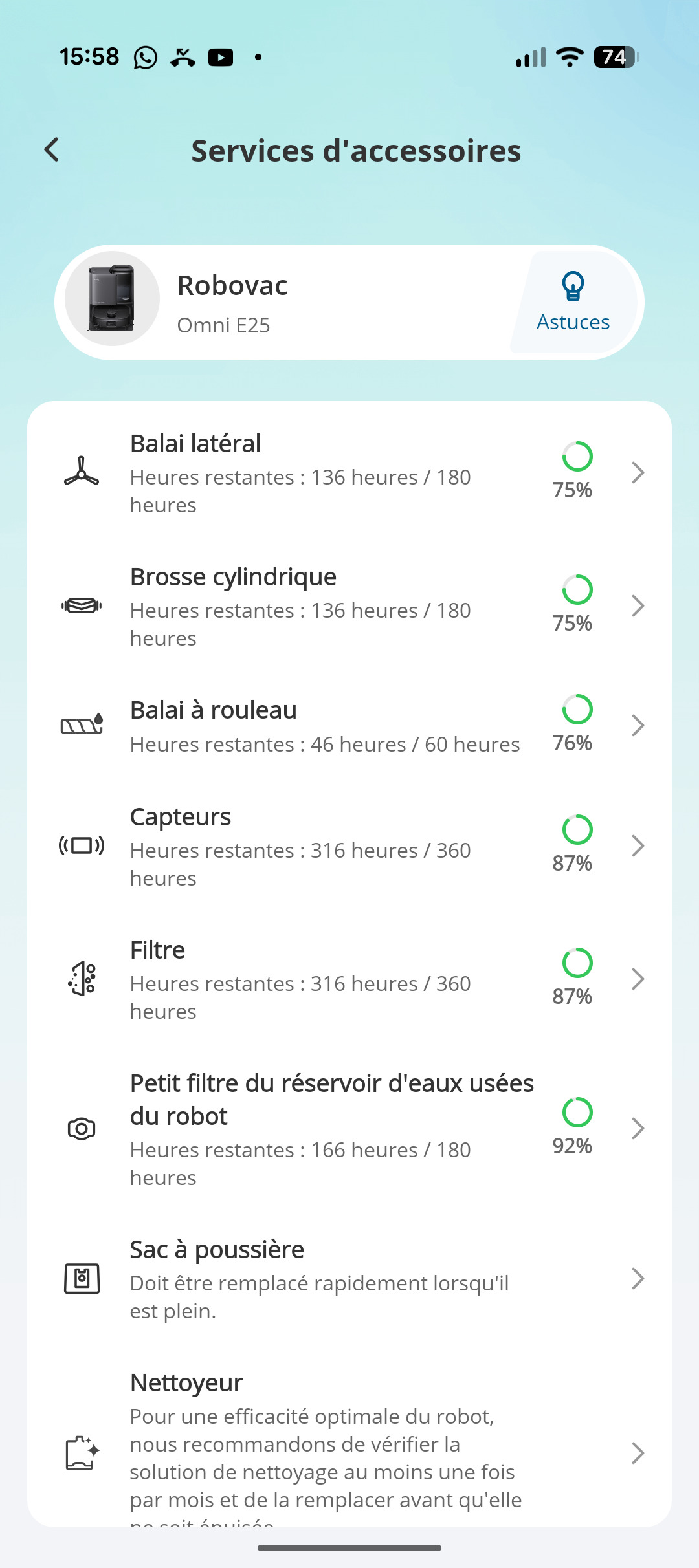Screen dimensions: 699x1568
Task: Show Sac à poussière information
Action: [349, 1279]
